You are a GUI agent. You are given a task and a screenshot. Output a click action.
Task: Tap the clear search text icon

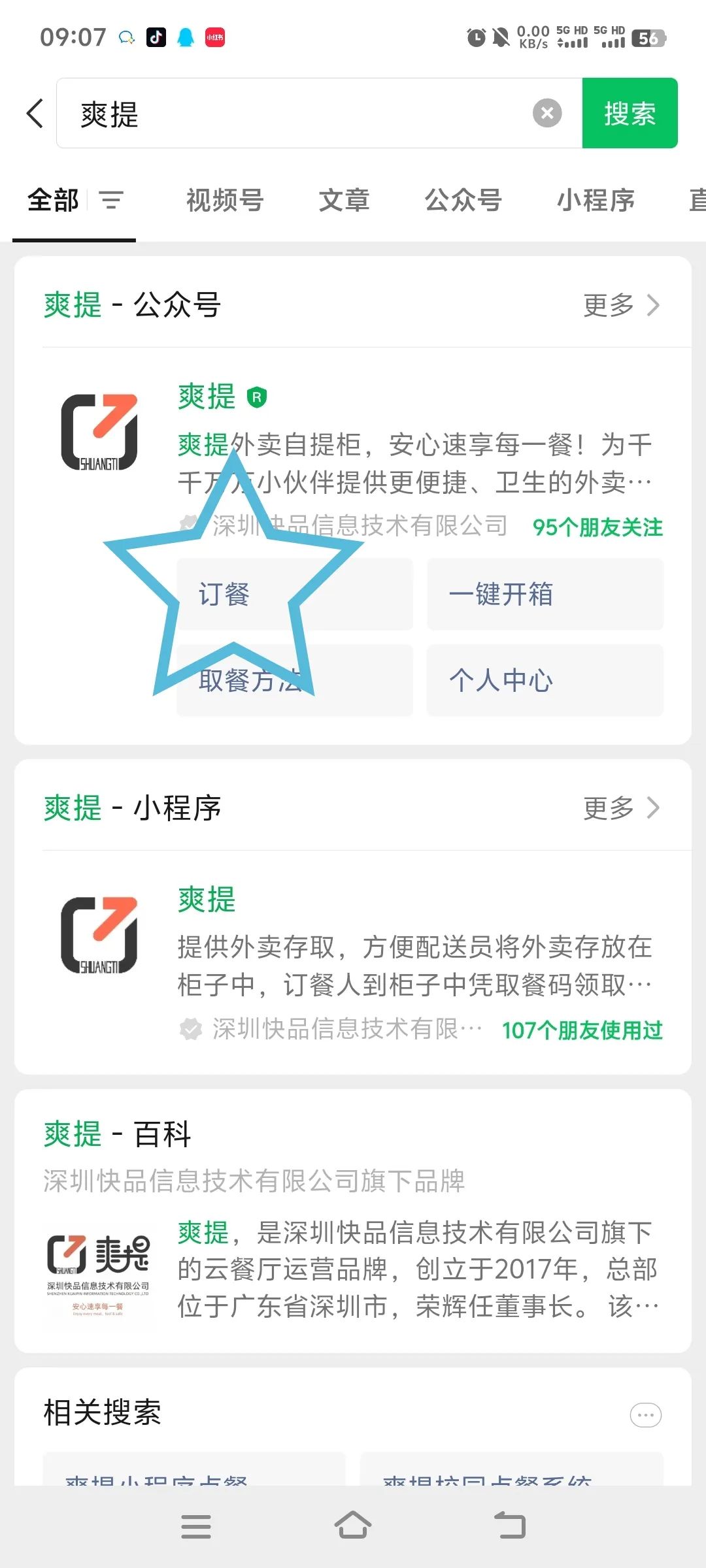546,112
